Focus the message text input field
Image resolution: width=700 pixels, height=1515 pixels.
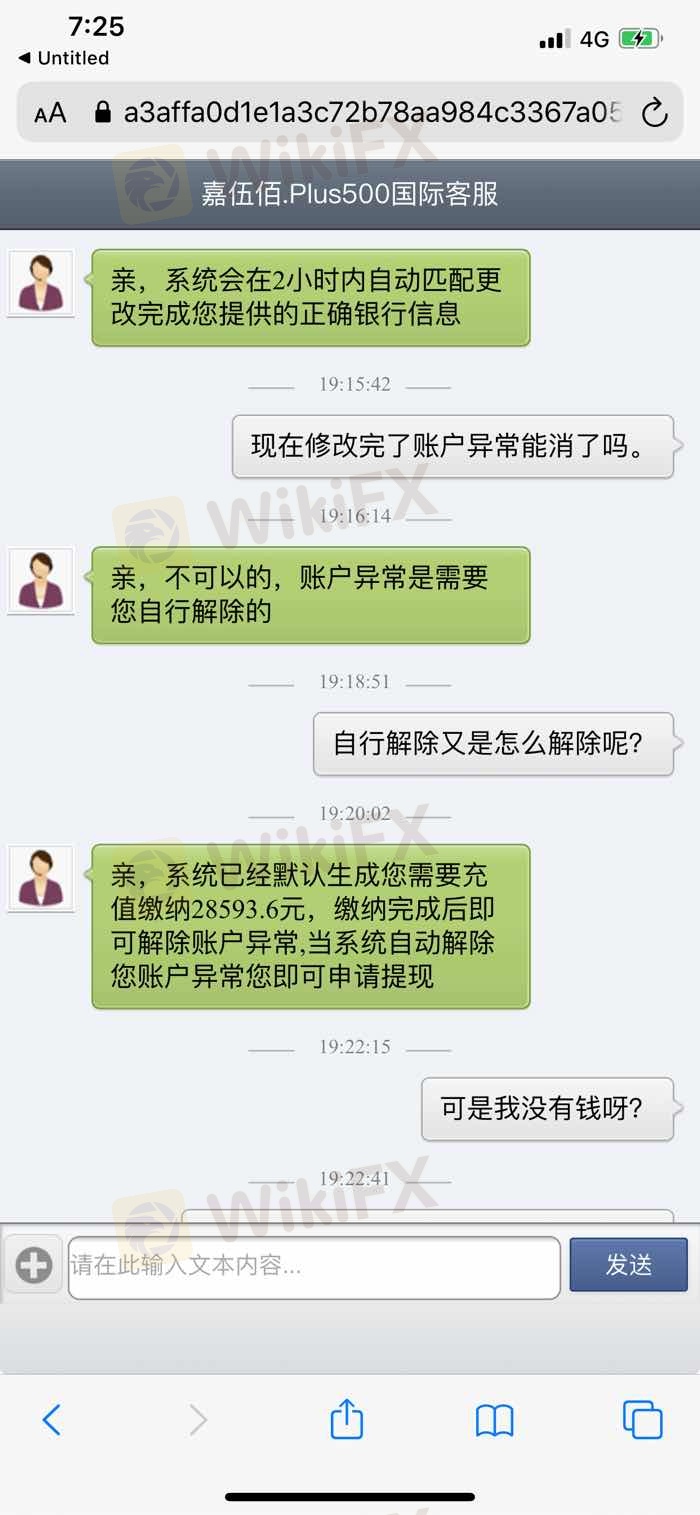[313, 1266]
